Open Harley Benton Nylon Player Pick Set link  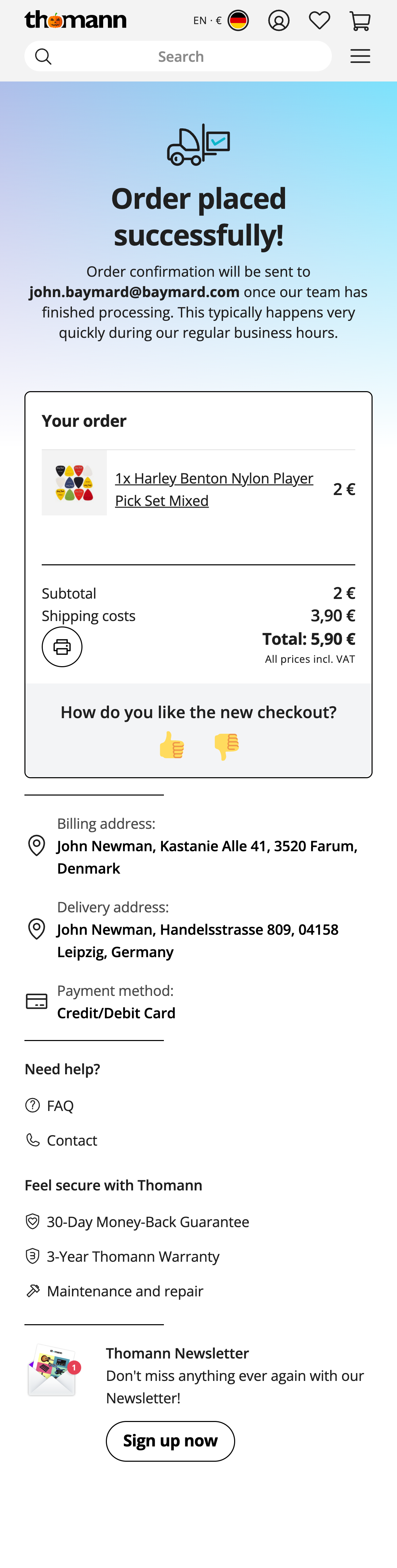[x=214, y=489]
